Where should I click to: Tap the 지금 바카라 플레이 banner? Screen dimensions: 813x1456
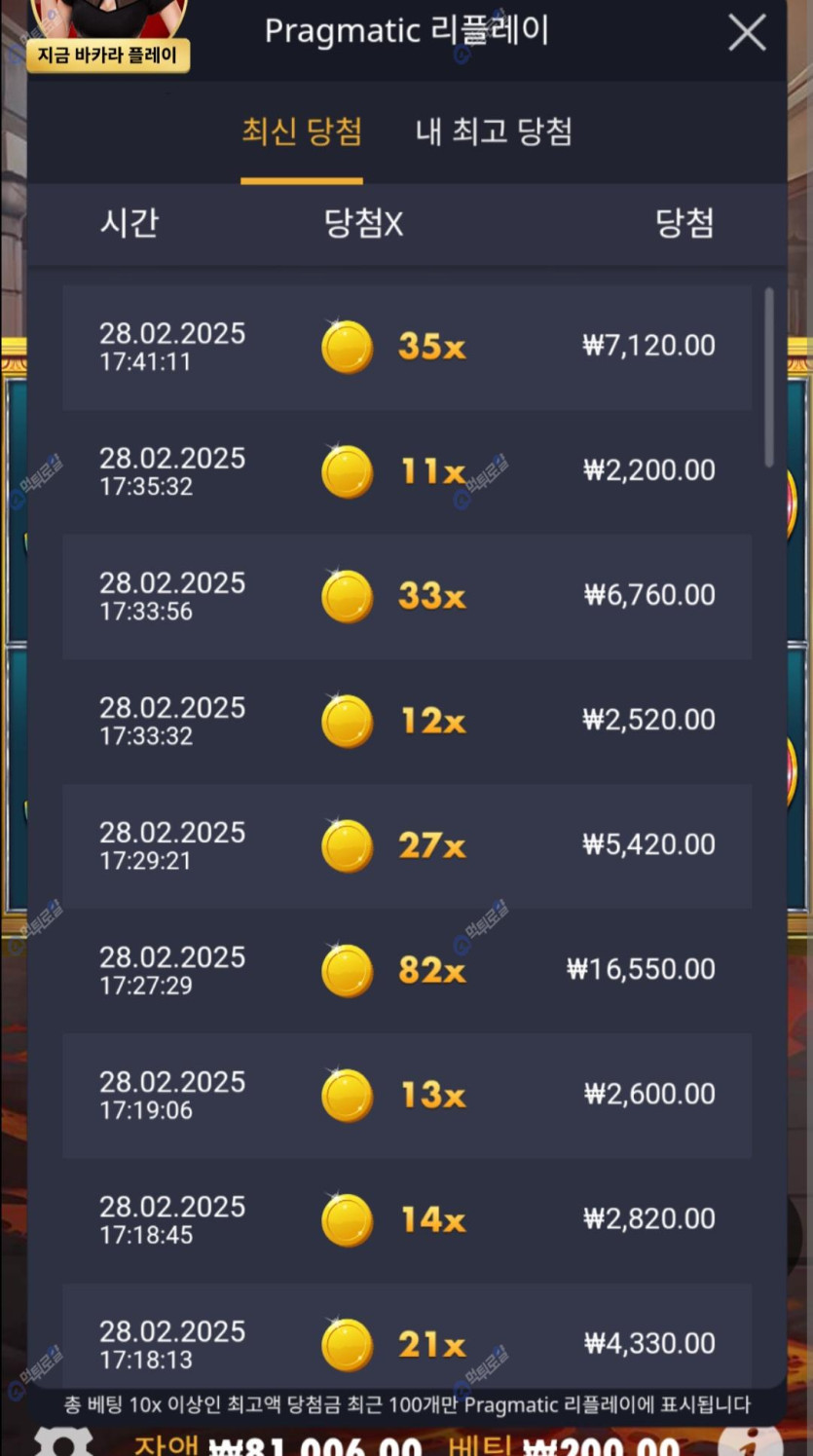pos(108,56)
